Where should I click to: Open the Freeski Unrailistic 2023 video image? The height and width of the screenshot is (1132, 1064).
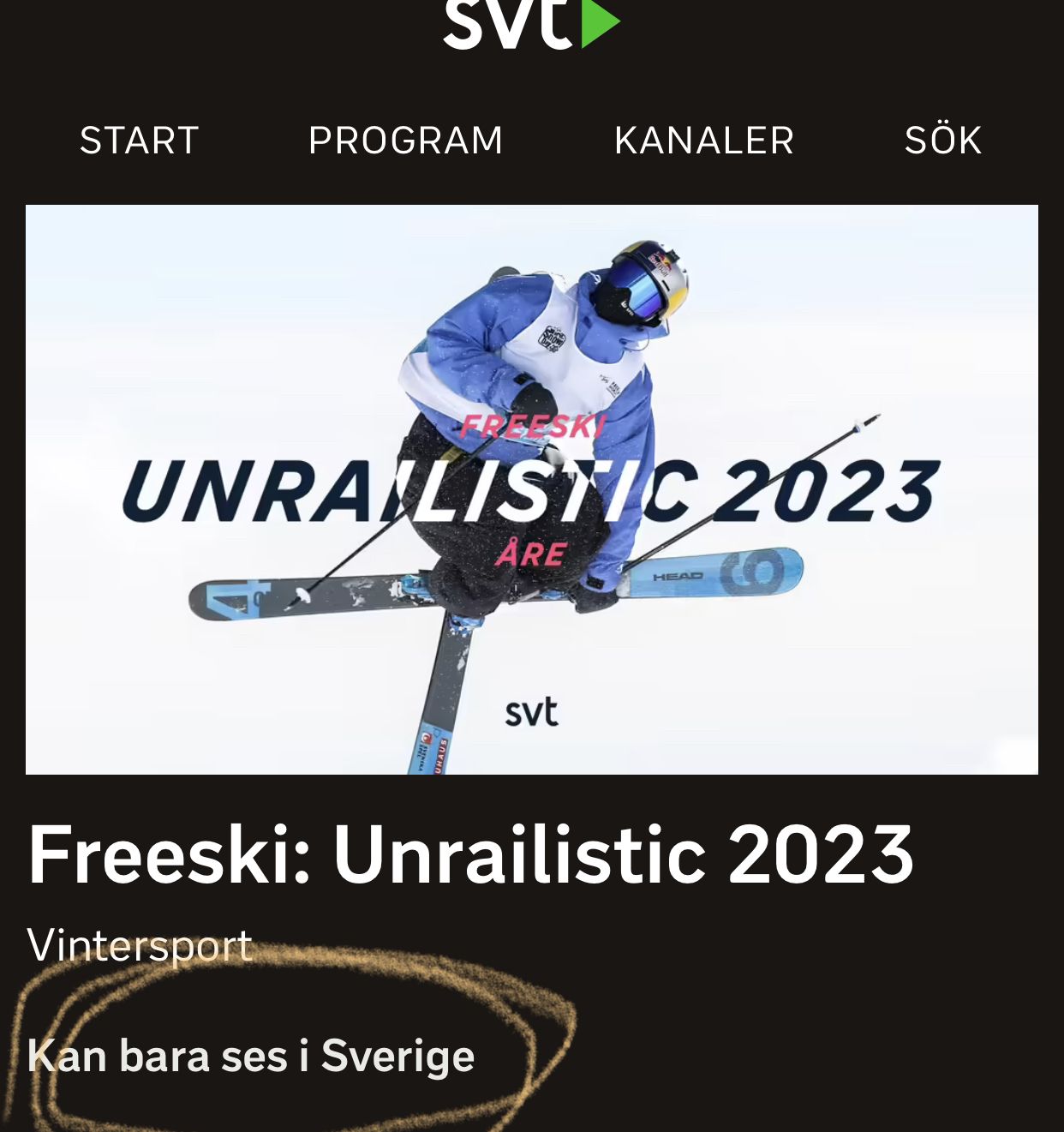tap(531, 489)
